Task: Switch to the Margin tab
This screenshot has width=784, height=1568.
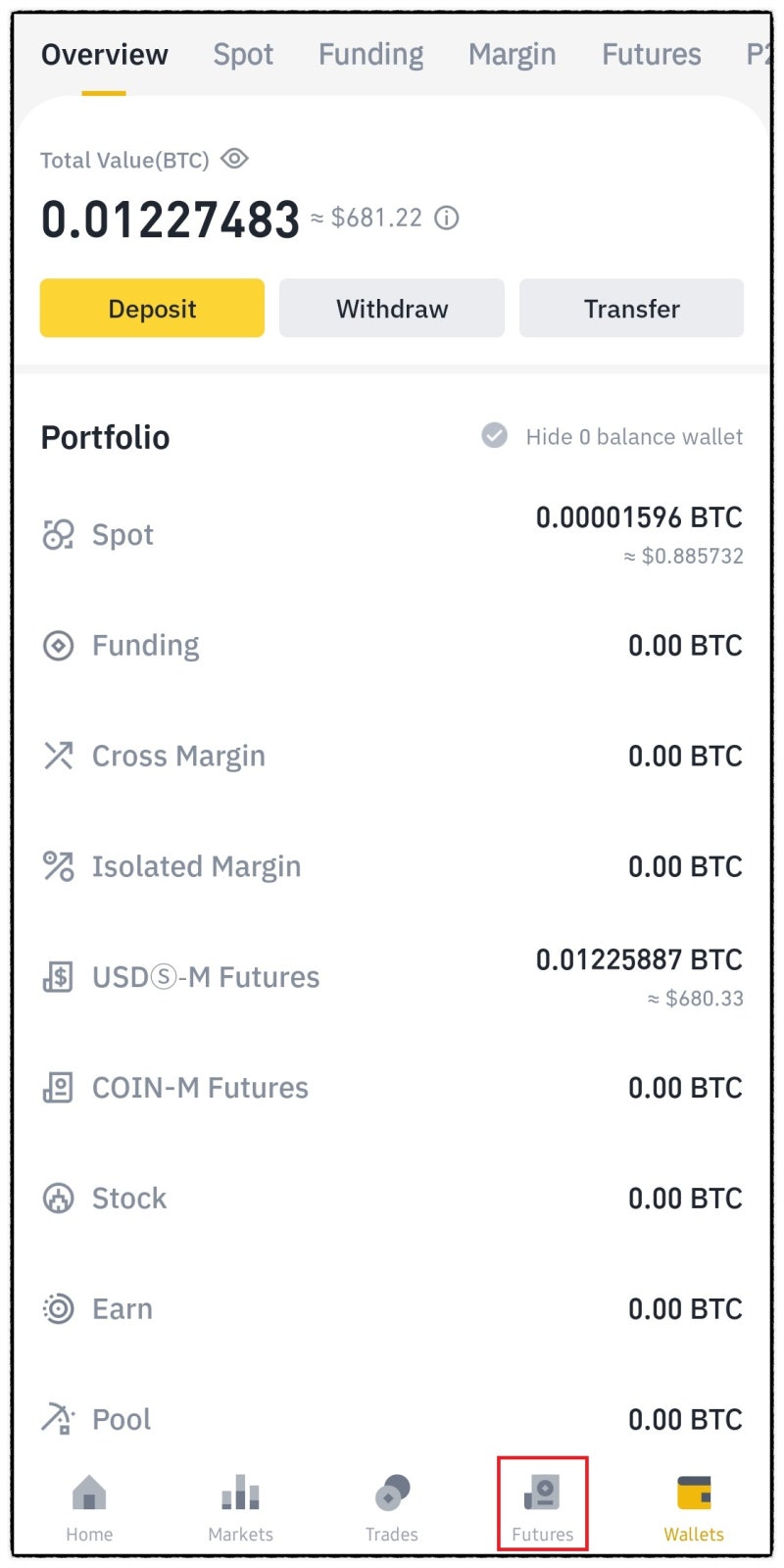Action: pos(512,55)
